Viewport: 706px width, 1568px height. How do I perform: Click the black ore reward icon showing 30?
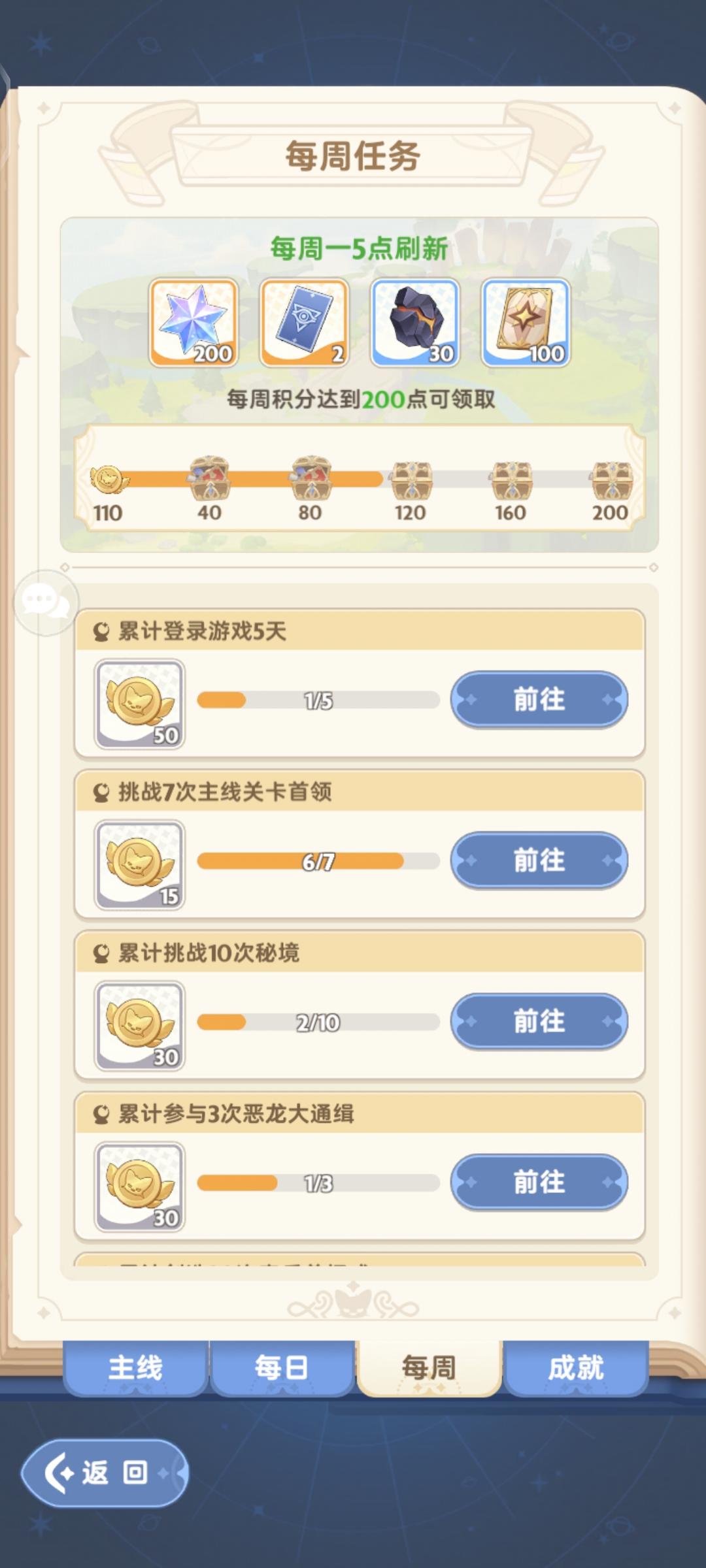[x=415, y=321]
